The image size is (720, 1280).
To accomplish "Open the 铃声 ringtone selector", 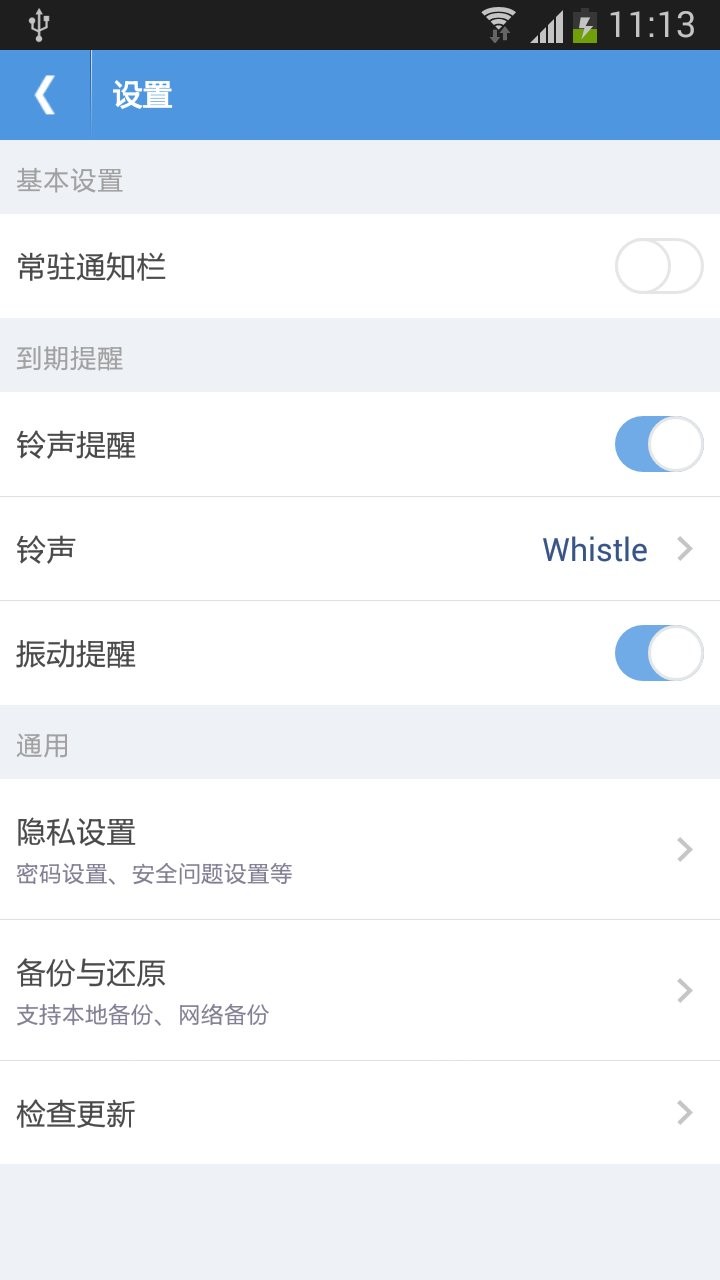I will [360, 549].
